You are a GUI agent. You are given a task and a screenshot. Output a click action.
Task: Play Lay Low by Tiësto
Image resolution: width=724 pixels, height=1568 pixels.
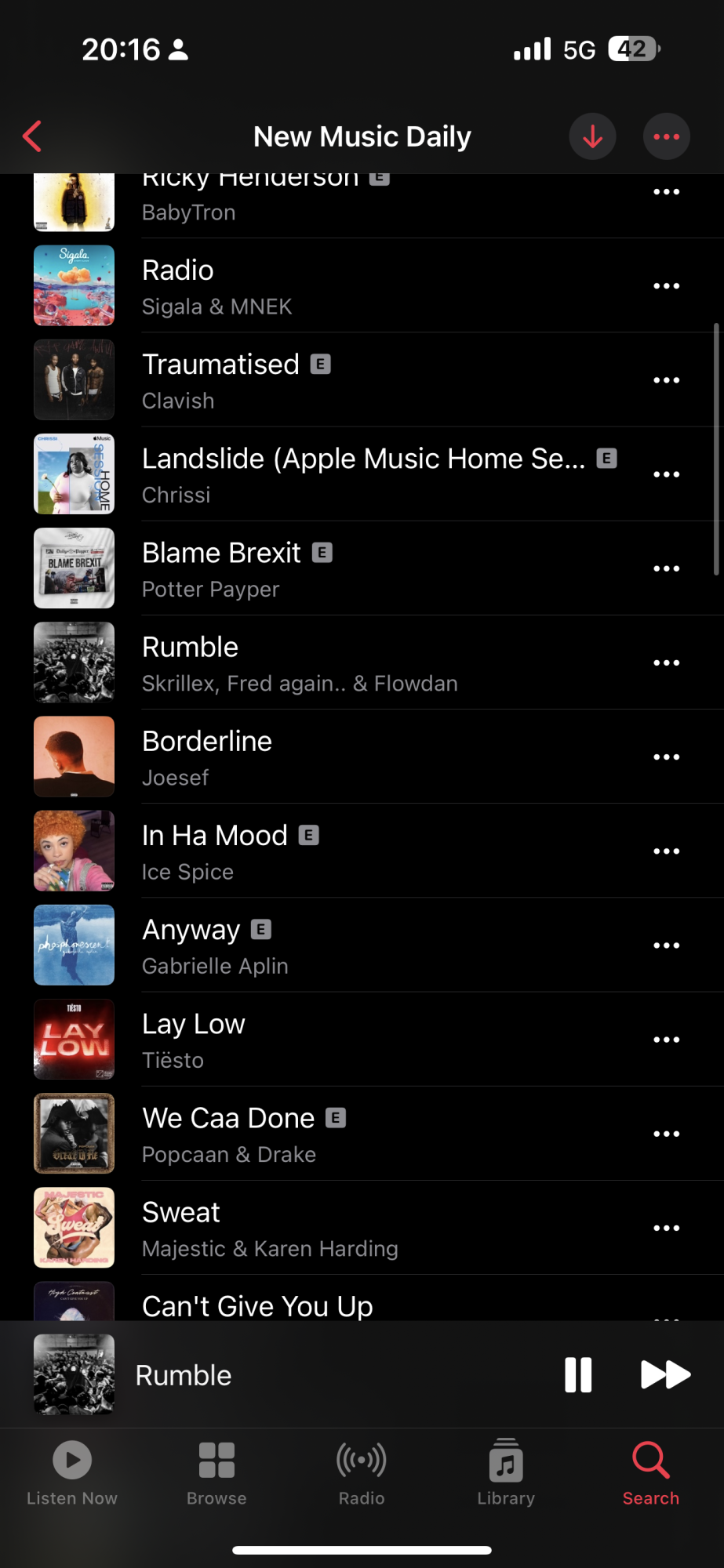tap(314, 1040)
